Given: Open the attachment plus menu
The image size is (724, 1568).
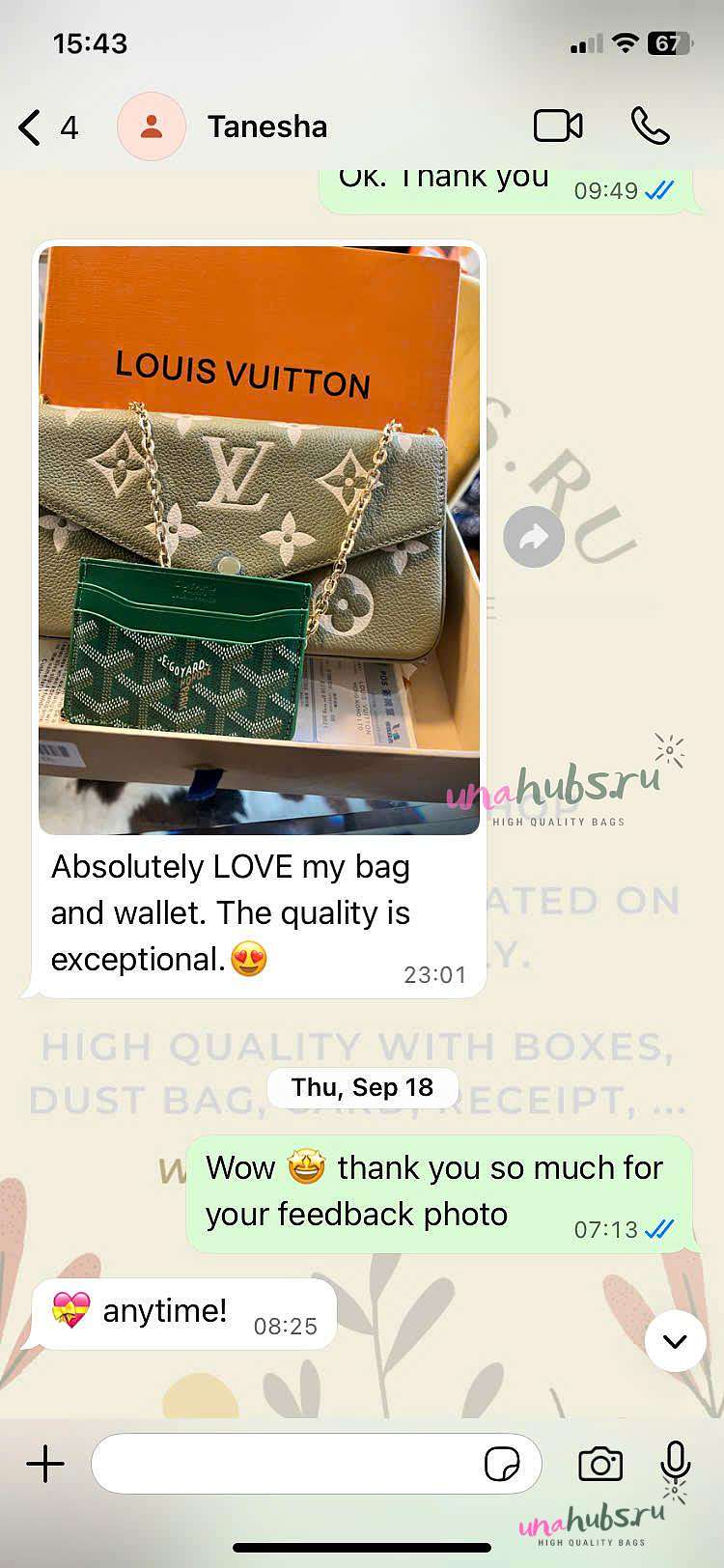Looking at the screenshot, I should coord(45,1464).
